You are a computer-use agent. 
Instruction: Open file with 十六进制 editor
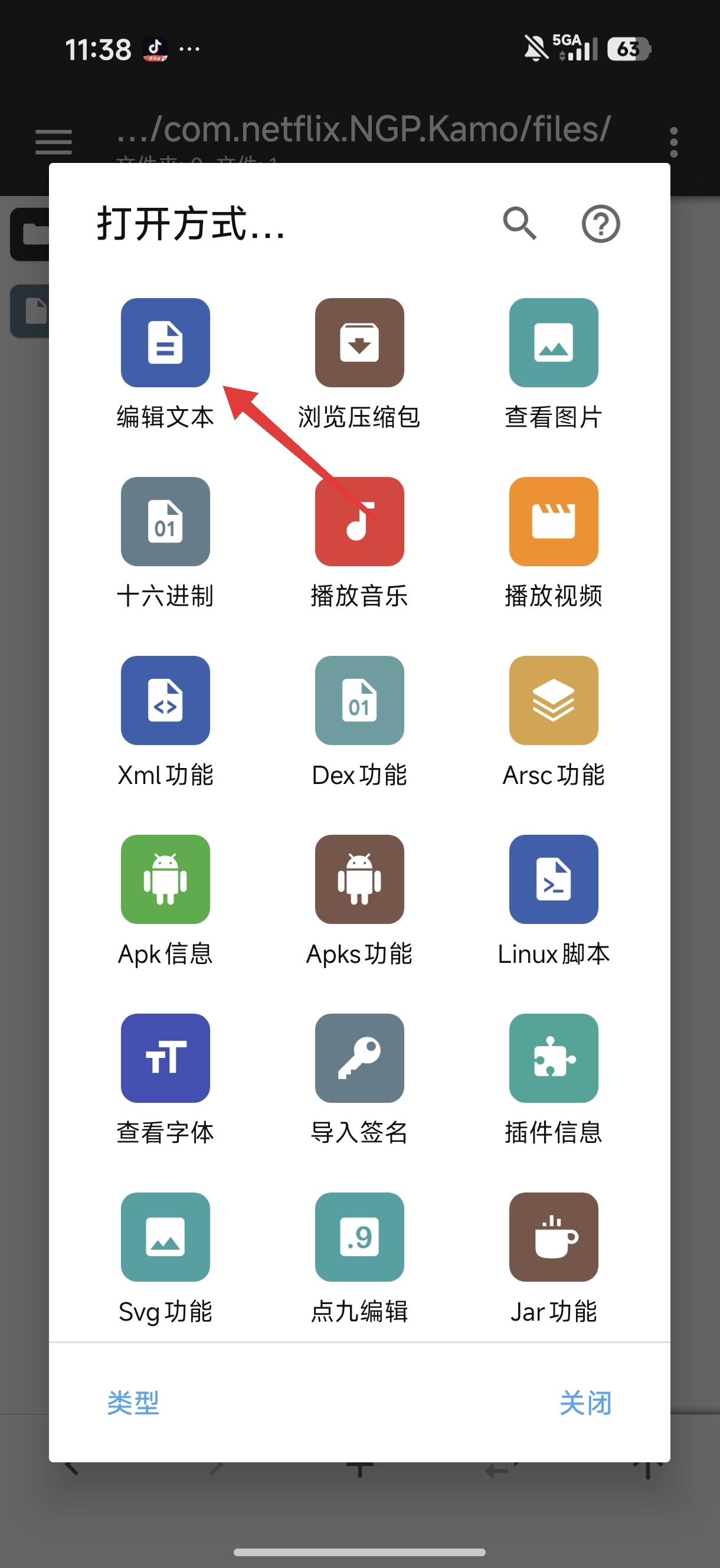click(165, 522)
